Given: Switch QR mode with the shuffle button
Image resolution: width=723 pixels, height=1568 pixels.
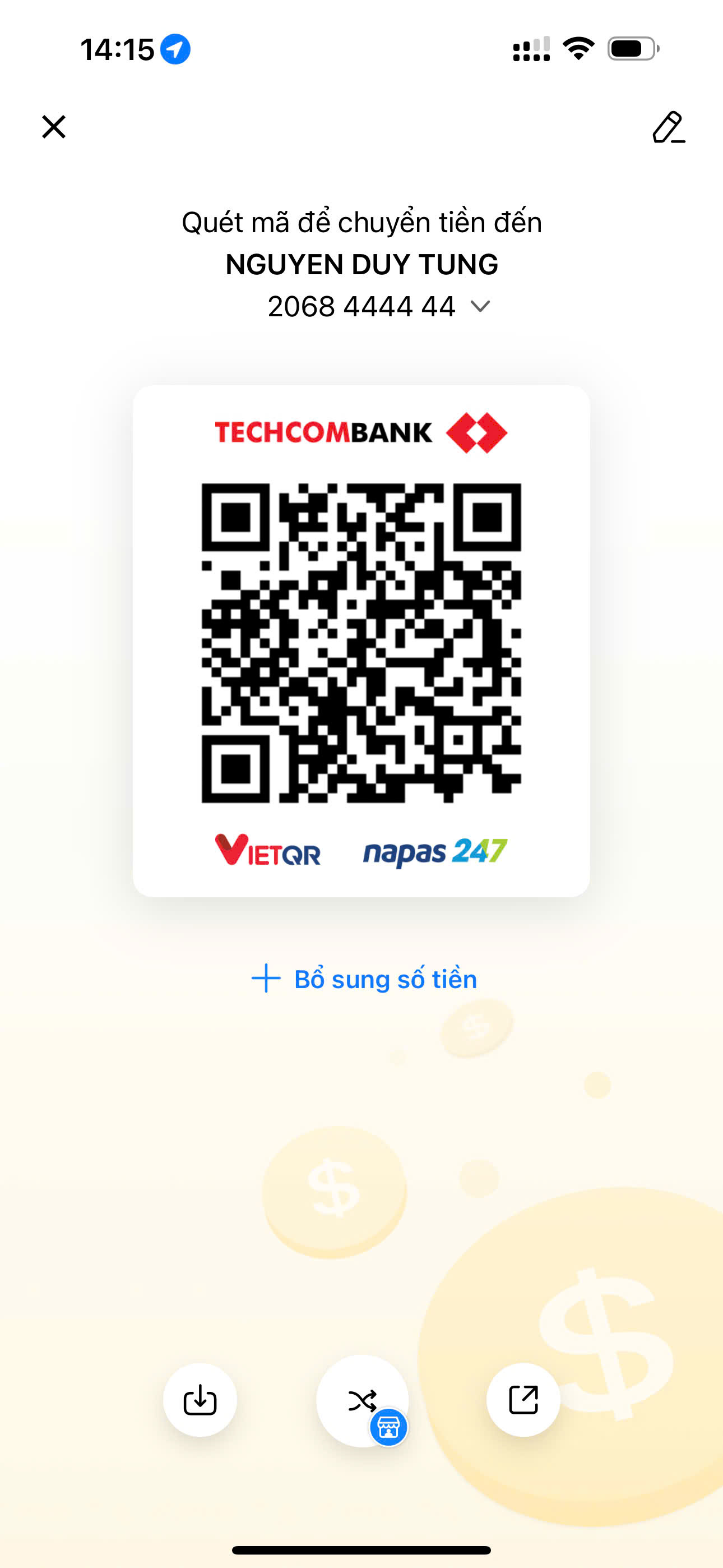Looking at the screenshot, I should click(362, 1401).
